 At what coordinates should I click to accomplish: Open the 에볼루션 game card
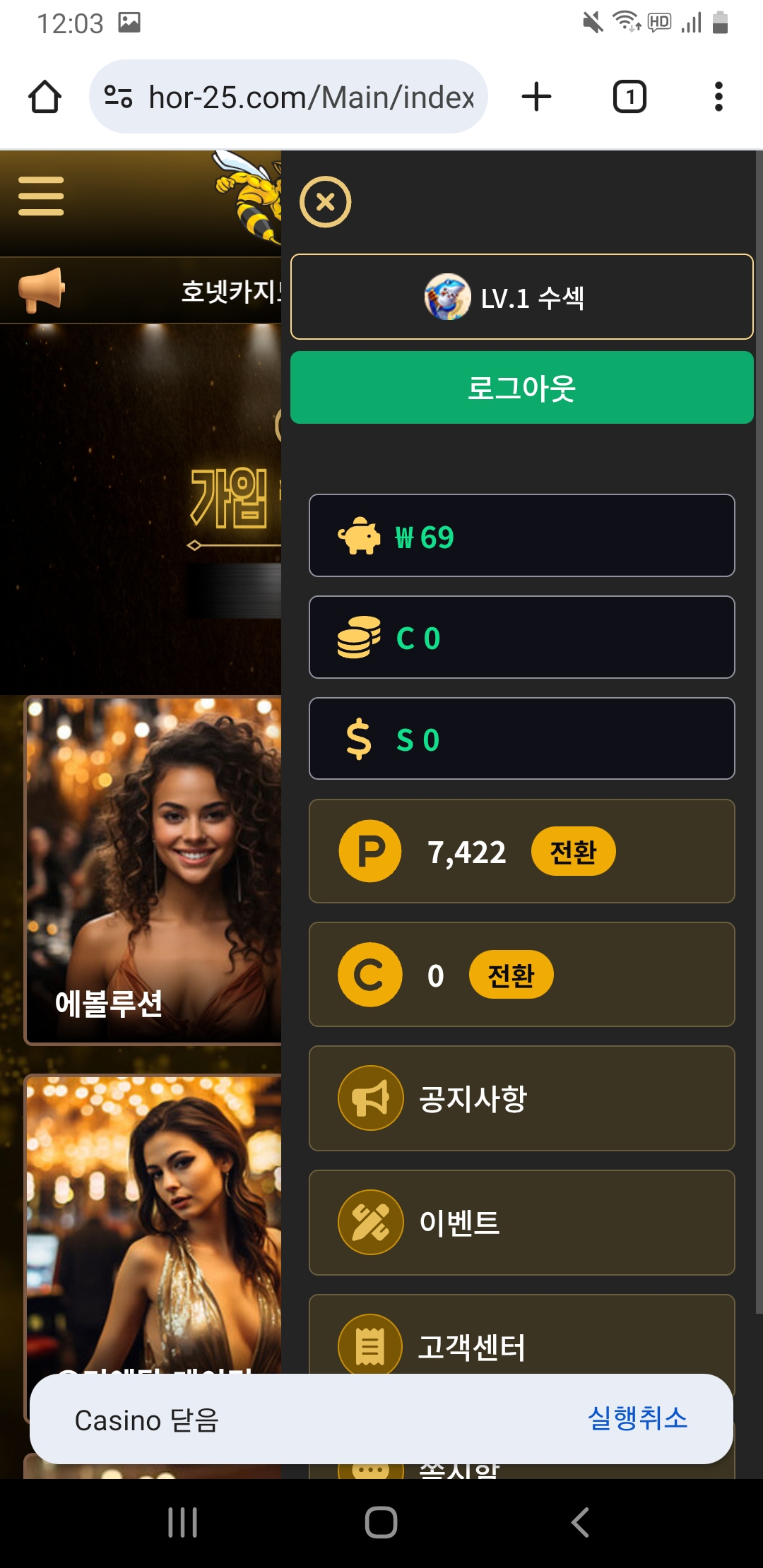click(153, 870)
